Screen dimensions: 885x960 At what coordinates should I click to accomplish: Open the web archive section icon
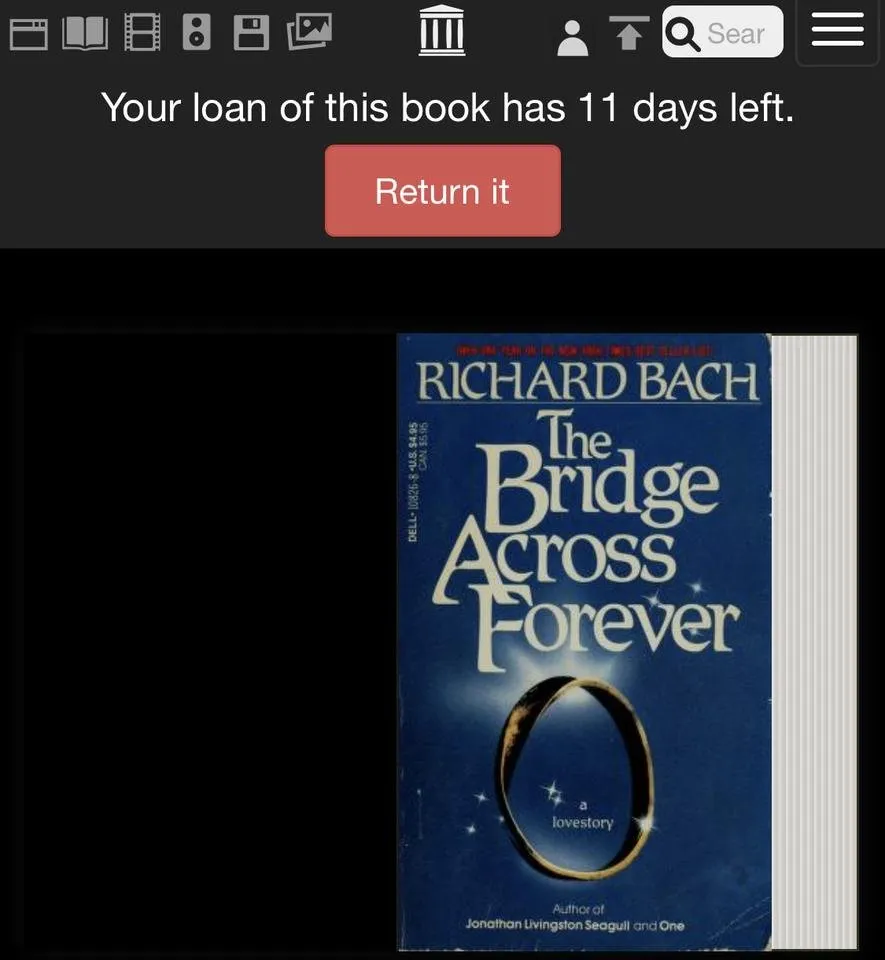click(29, 33)
